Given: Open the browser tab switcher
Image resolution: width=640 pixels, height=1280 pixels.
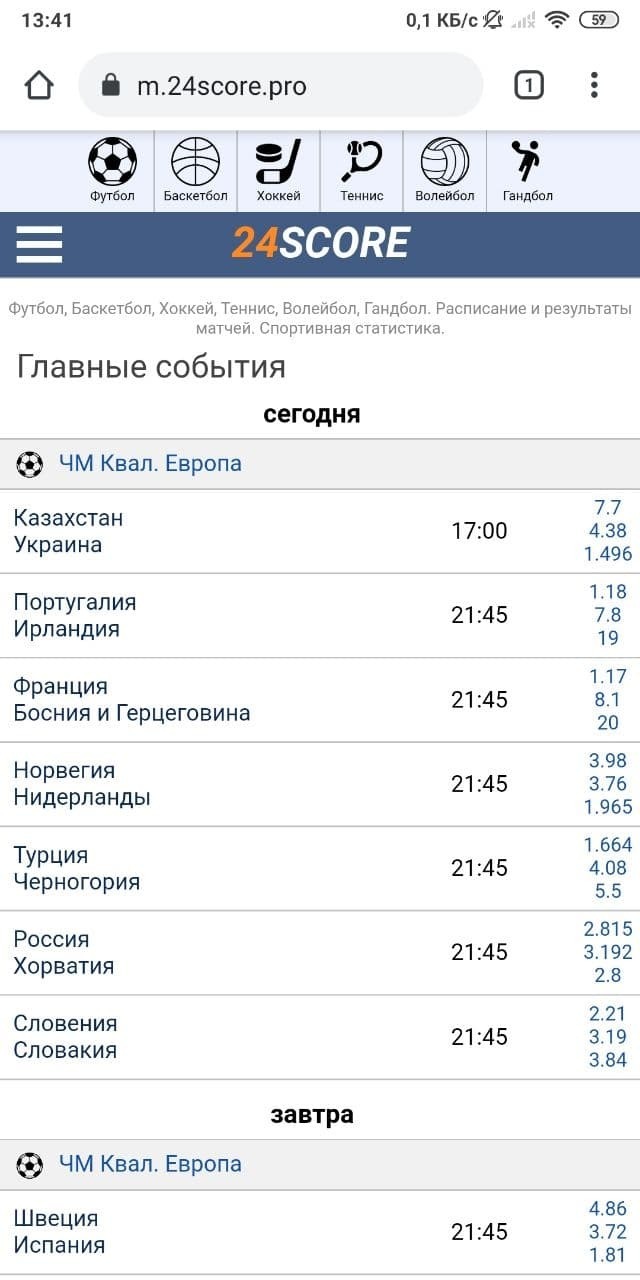Looking at the screenshot, I should [x=529, y=86].
